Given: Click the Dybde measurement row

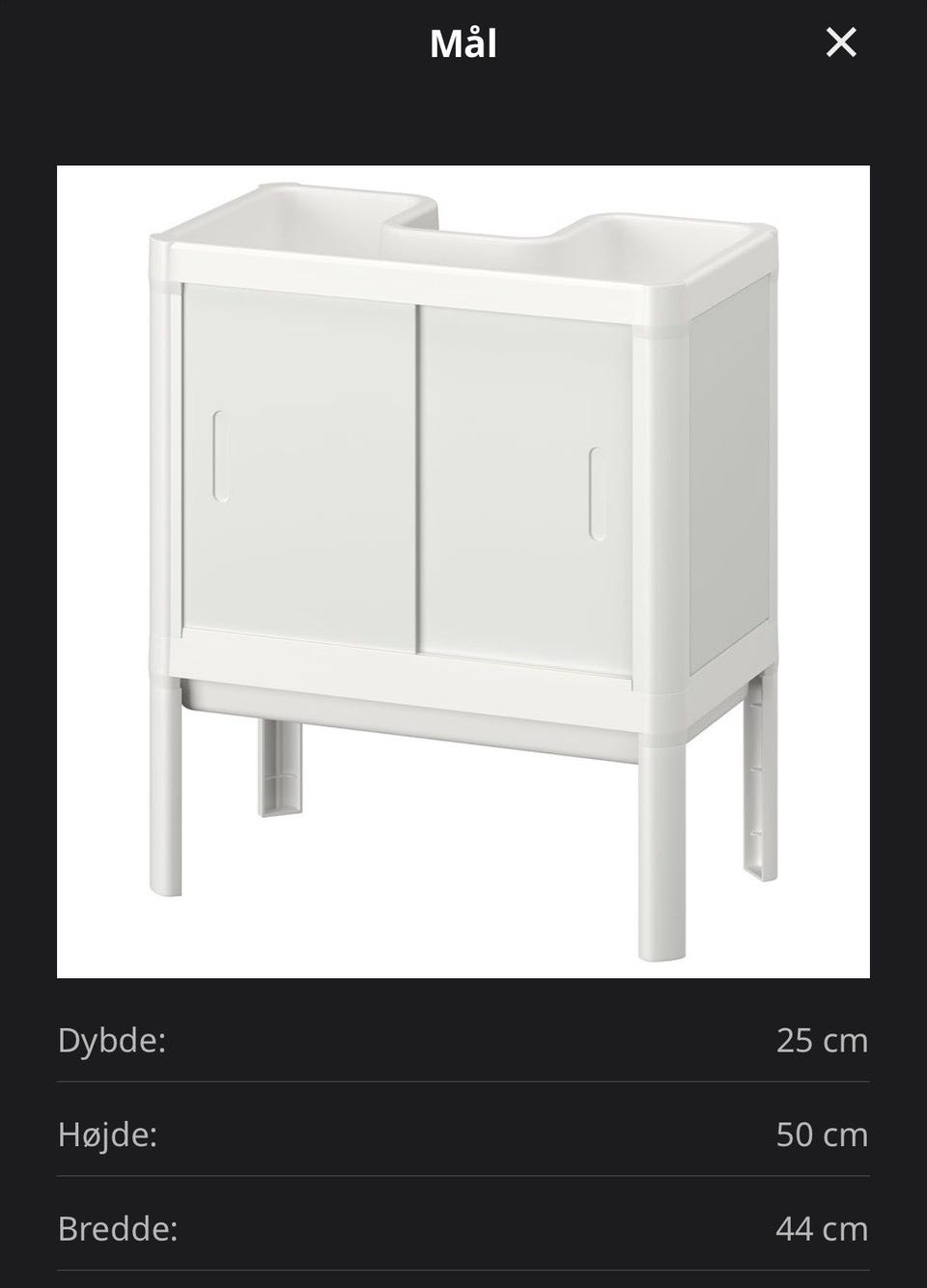Looking at the screenshot, I should 463,1041.
